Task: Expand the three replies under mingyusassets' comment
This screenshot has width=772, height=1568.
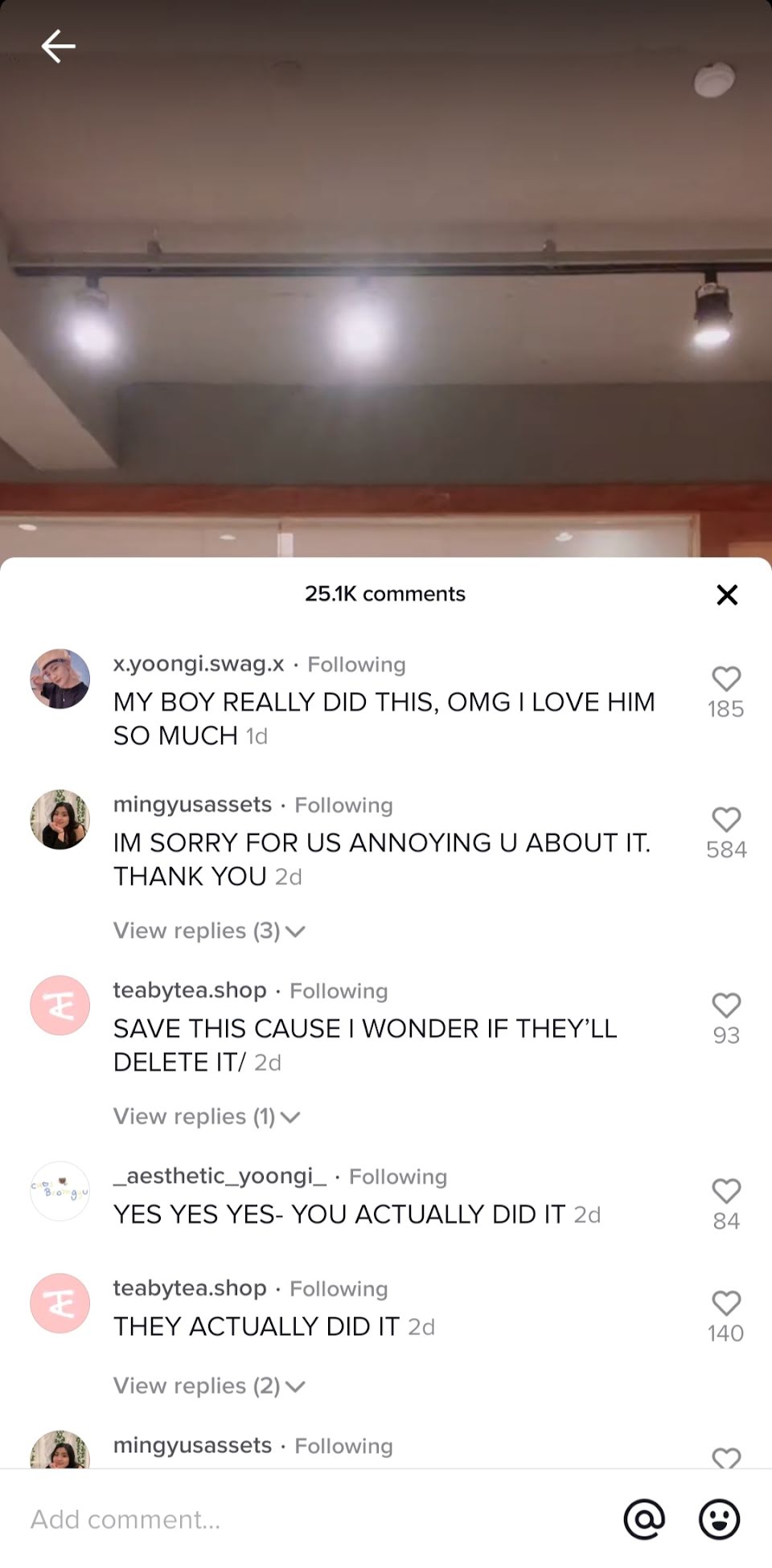Action: point(209,931)
